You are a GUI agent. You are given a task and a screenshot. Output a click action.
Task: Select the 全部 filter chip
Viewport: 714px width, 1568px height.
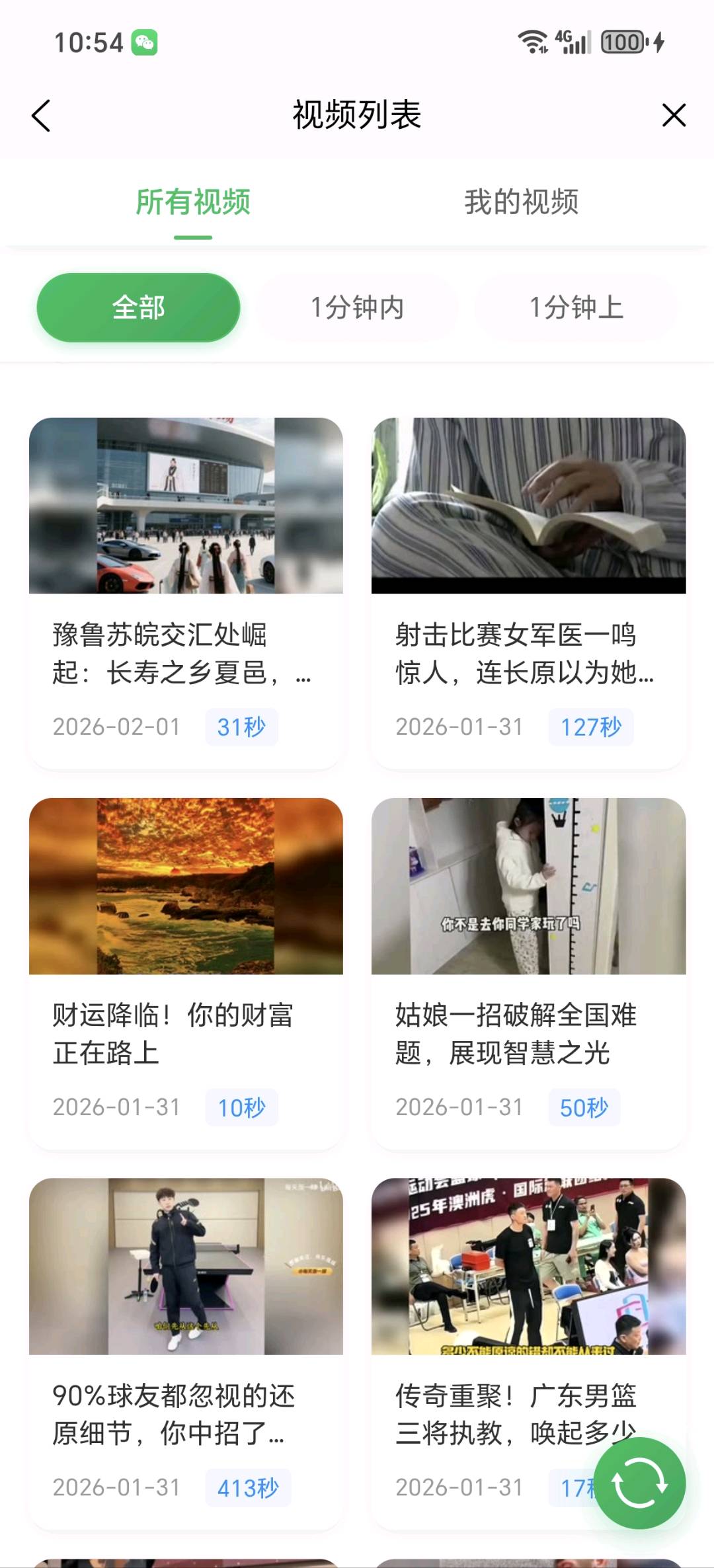point(138,307)
